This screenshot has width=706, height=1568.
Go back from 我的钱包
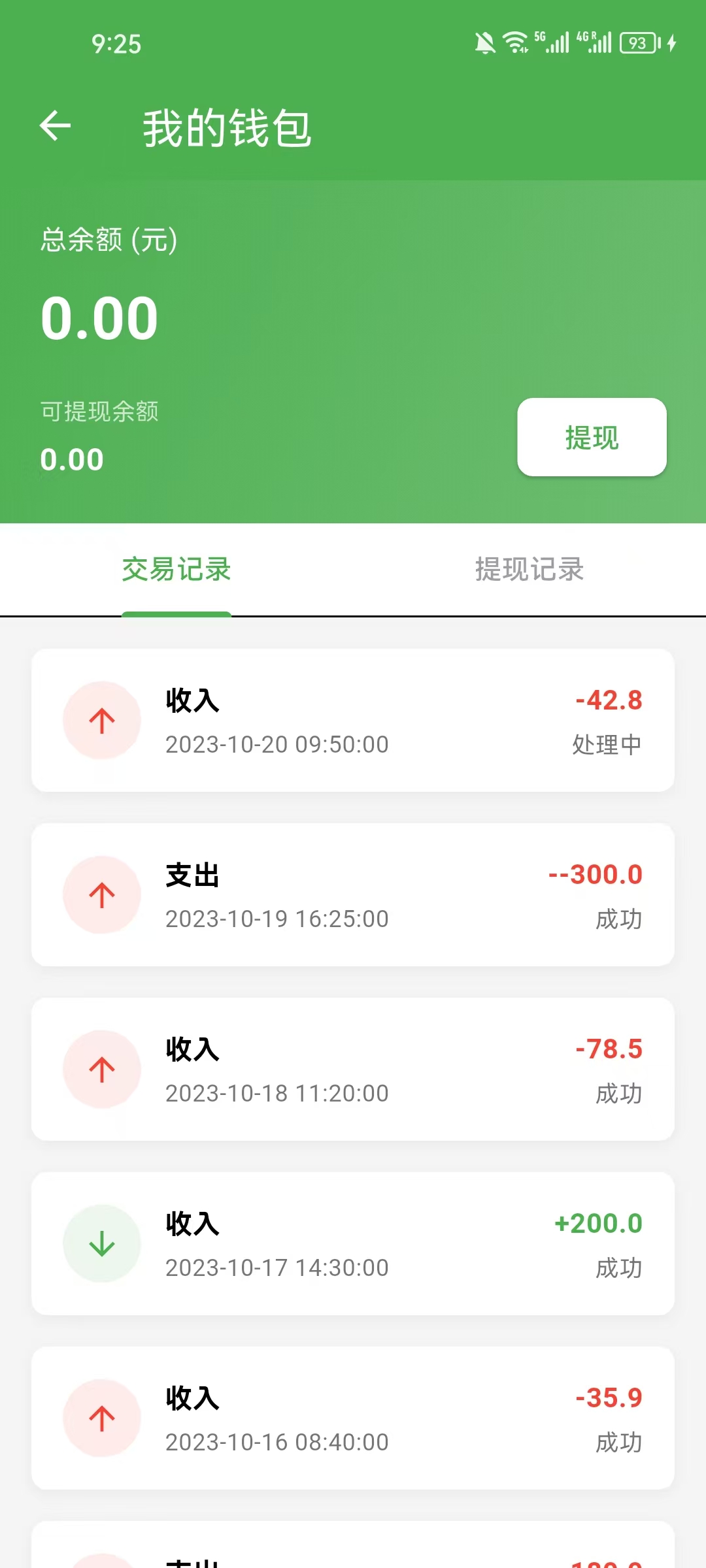click(56, 126)
